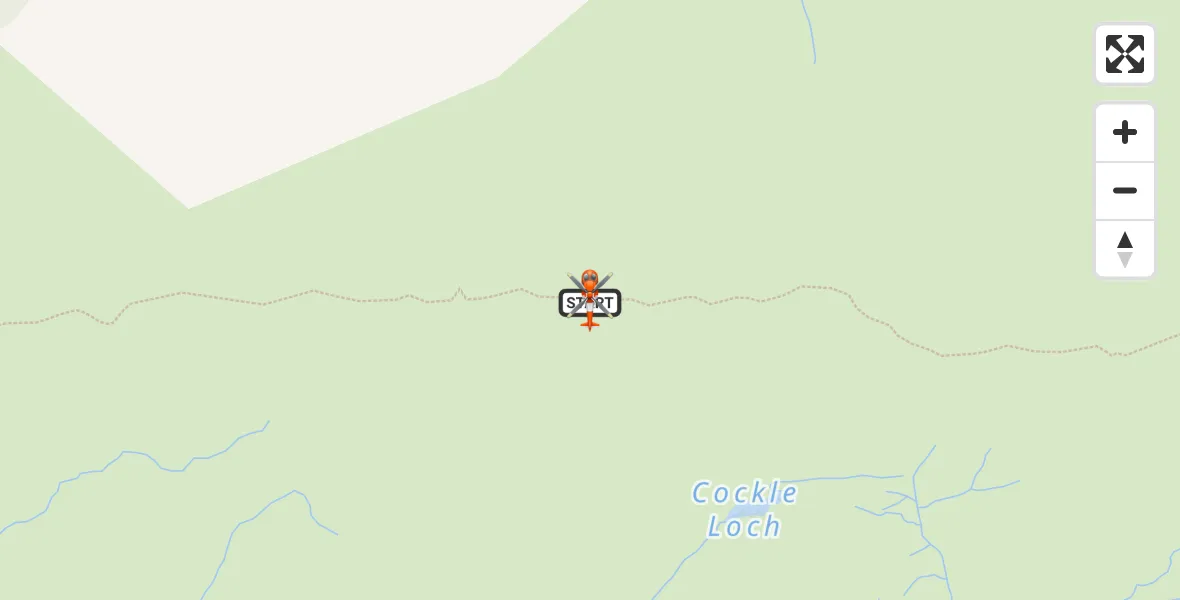Zoom out of the map
Screen dimensions: 1180x600
tap(1124, 191)
